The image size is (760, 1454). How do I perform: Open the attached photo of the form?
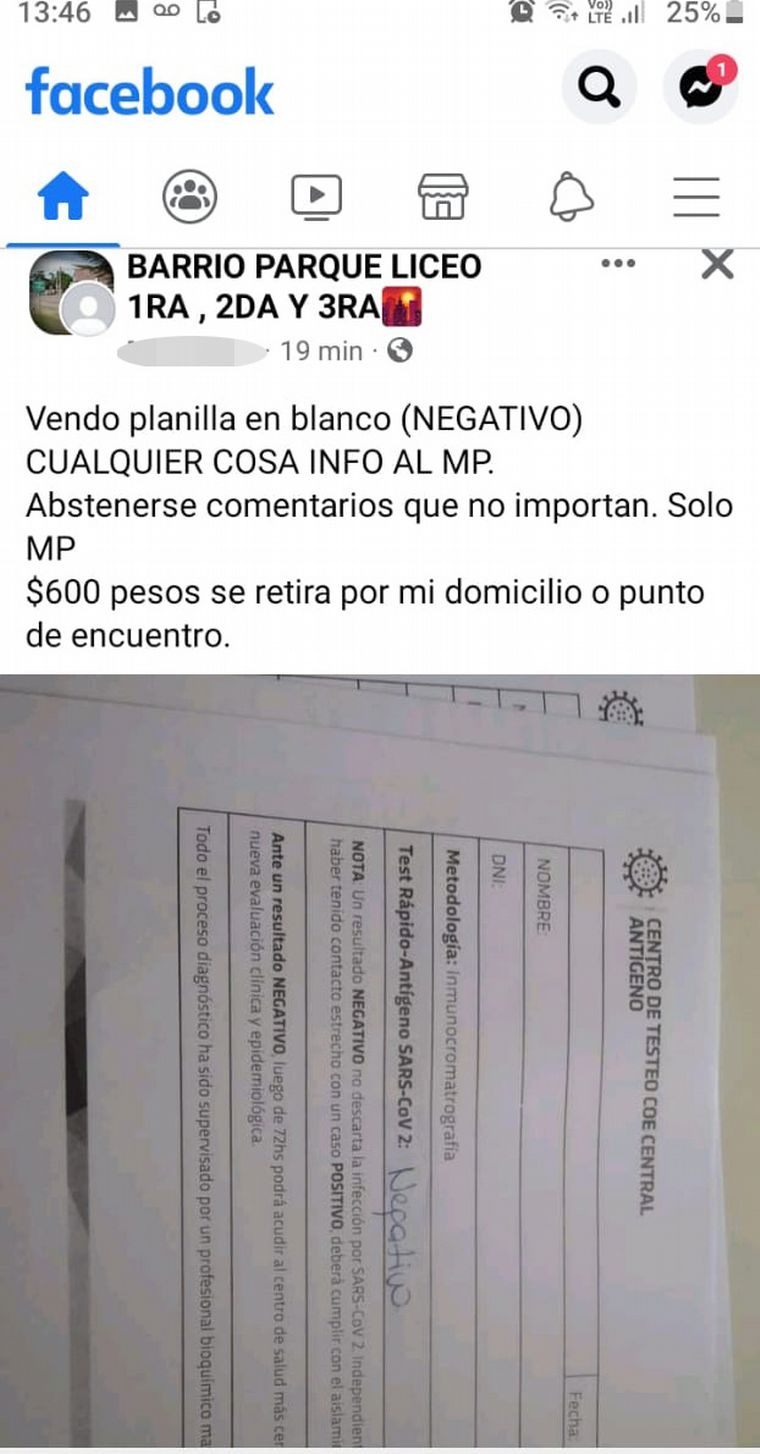[x=380, y=1060]
